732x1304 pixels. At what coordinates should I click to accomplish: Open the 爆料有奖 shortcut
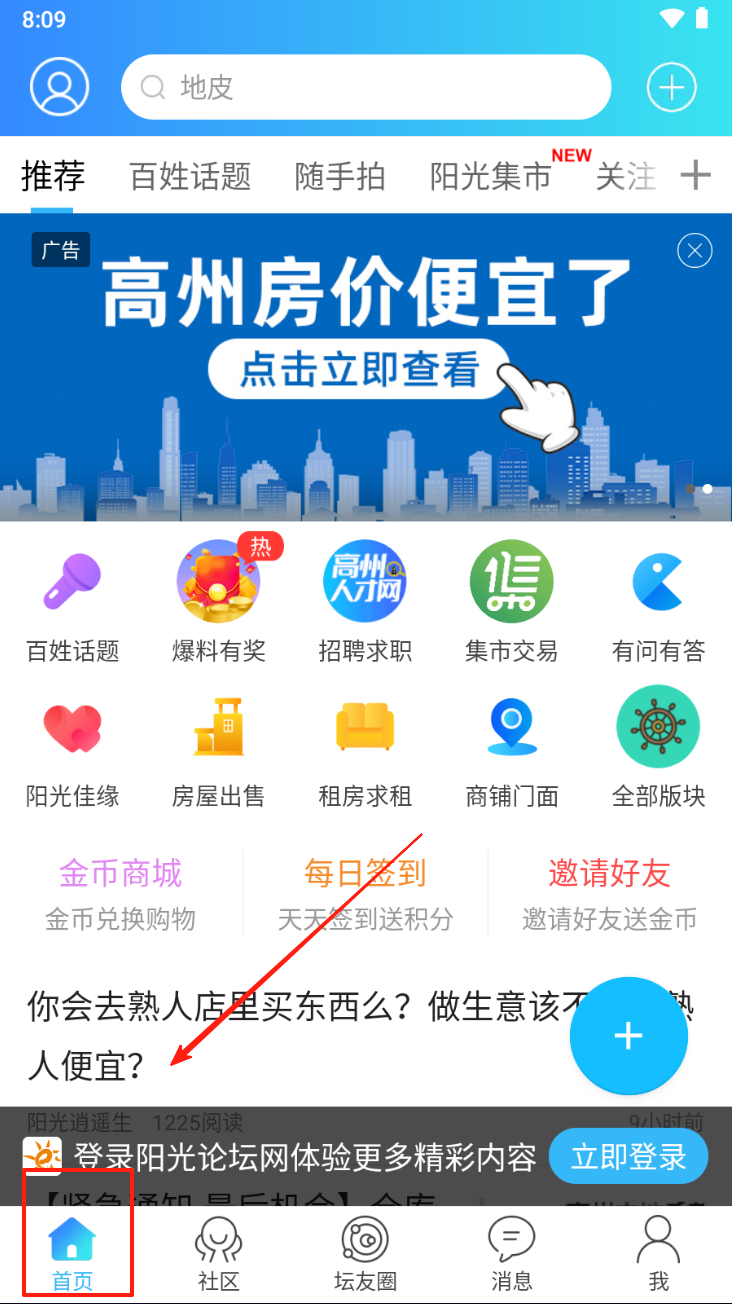click(x=219, y=600)
